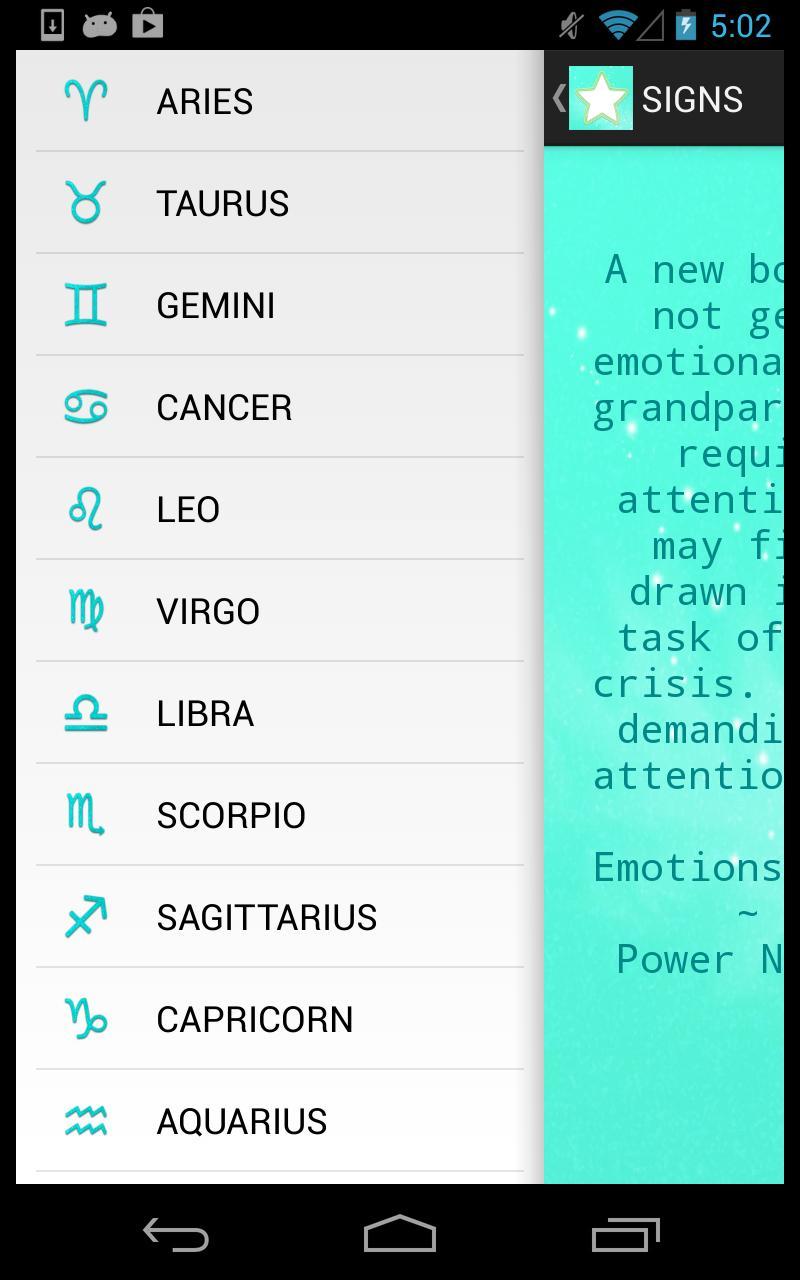Close the drawer via SIGNS star icon
This screenshot has width=800, height=1280.
[x=600, y=98]
